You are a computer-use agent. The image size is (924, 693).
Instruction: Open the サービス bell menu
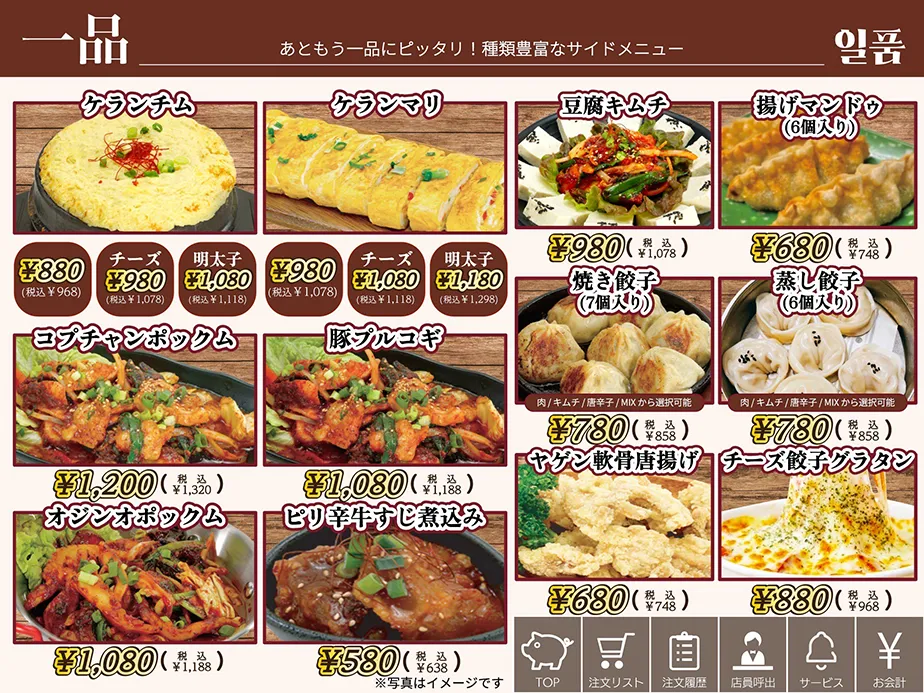coord(821,655)
